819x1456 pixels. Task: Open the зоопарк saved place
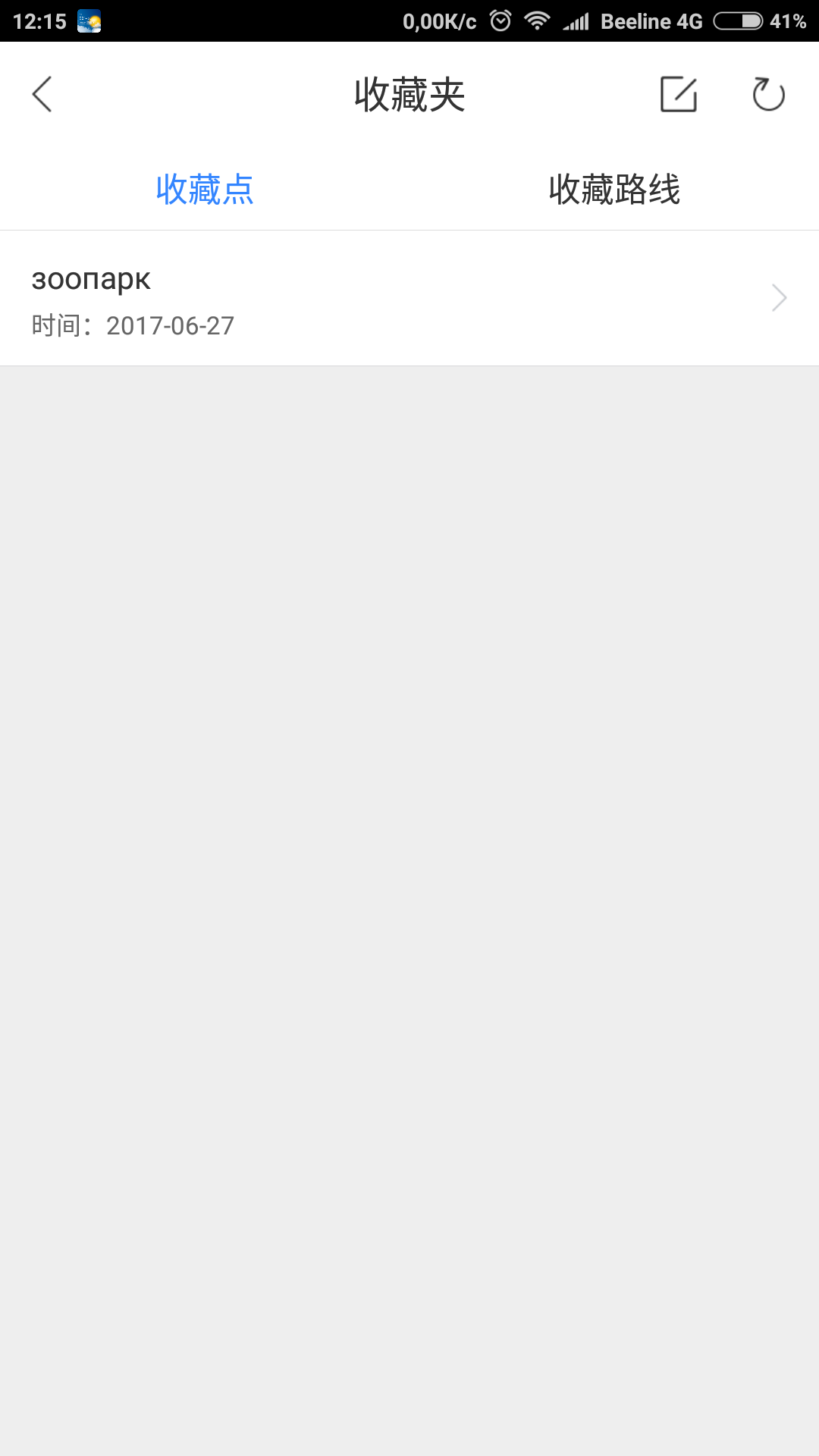pos(409,299)
